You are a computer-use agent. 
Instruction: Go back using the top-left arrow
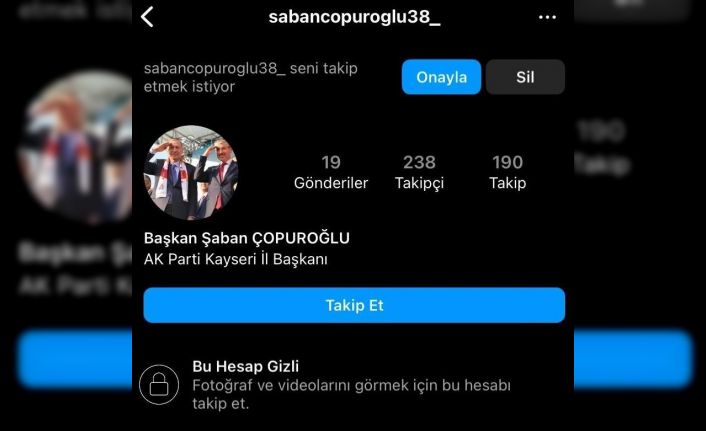pos(148,17)
